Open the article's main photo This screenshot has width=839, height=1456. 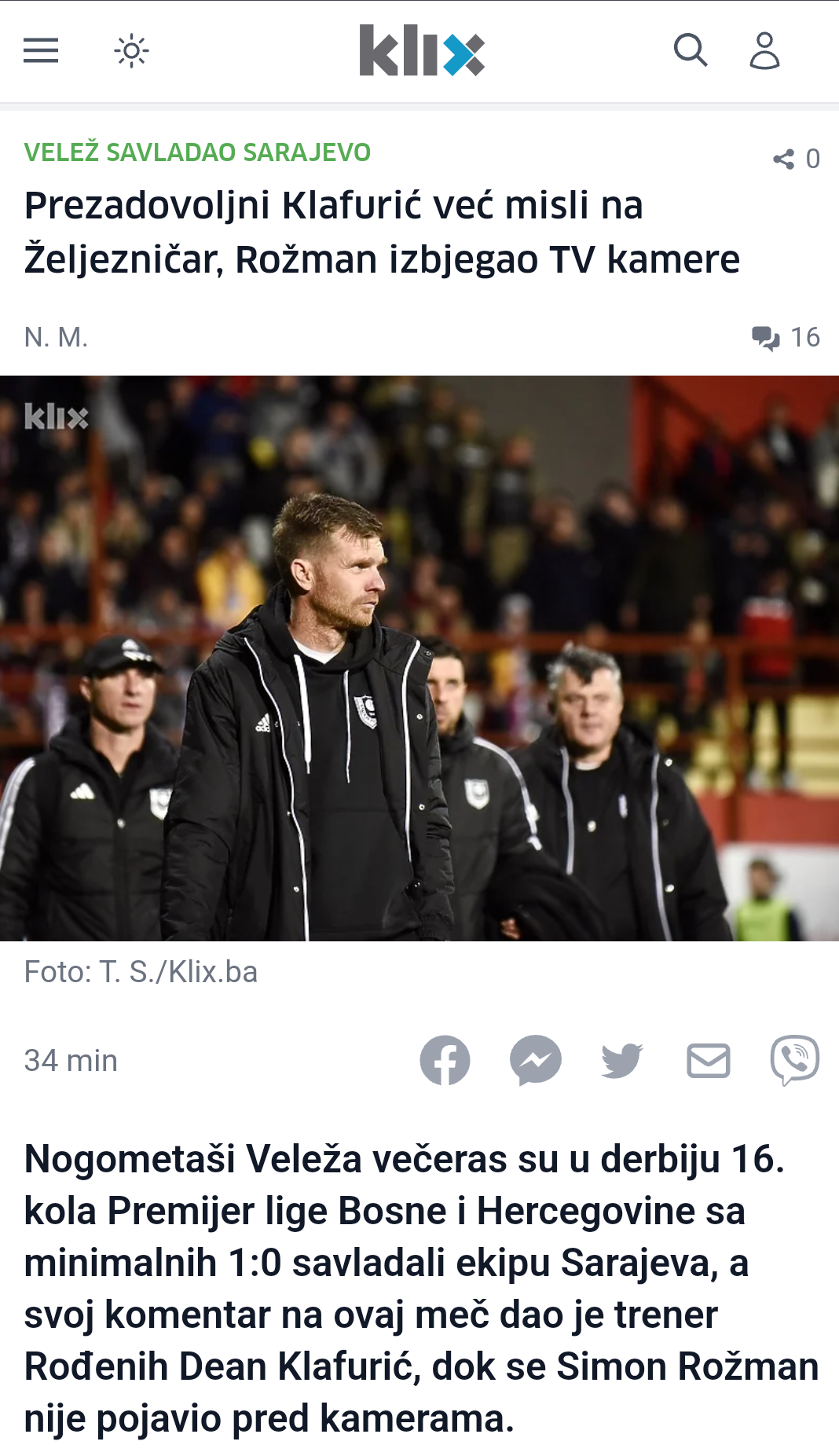pyautogui.click(x=419, y=658)
